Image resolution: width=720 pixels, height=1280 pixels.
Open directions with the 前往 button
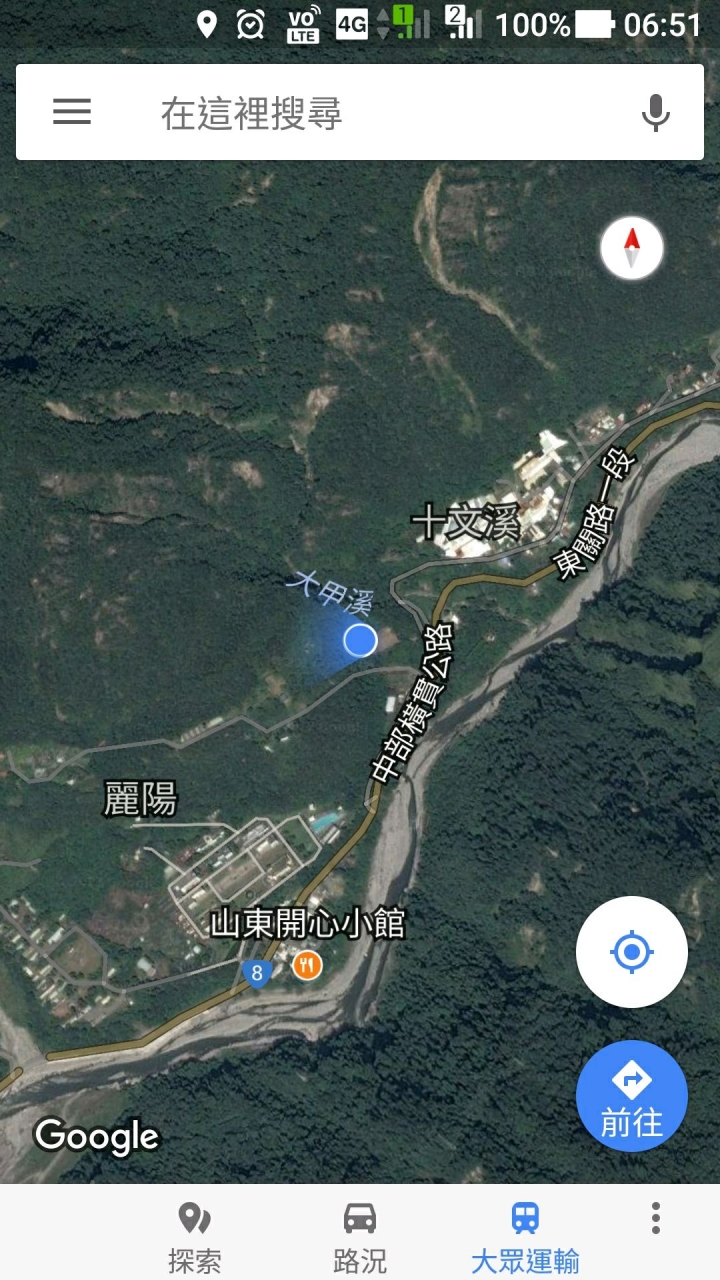[632, 1095]
